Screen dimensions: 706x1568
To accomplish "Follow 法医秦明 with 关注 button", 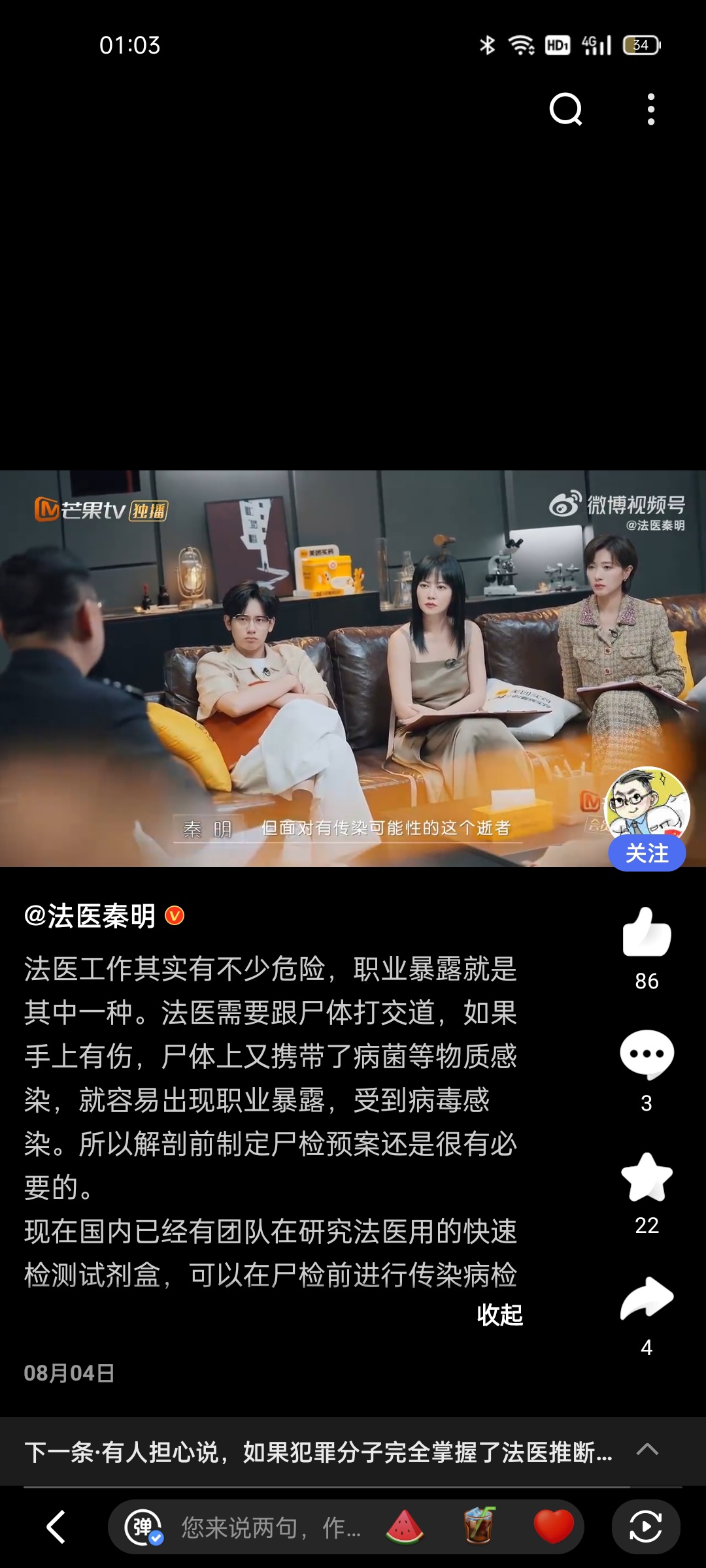I will (x=647, y=853).
